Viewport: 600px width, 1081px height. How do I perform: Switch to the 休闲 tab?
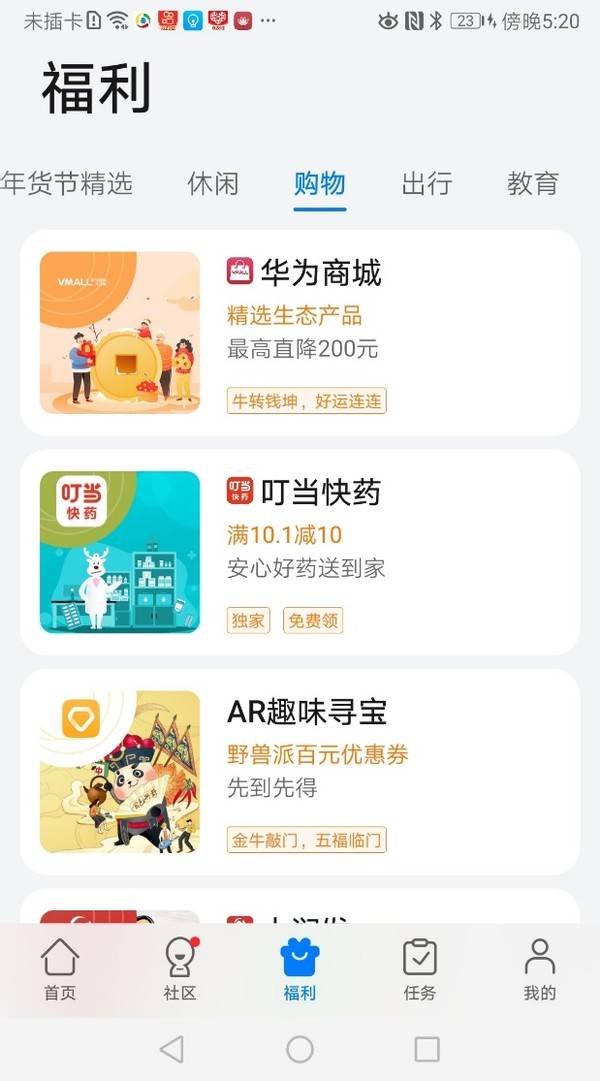(213, 184)
